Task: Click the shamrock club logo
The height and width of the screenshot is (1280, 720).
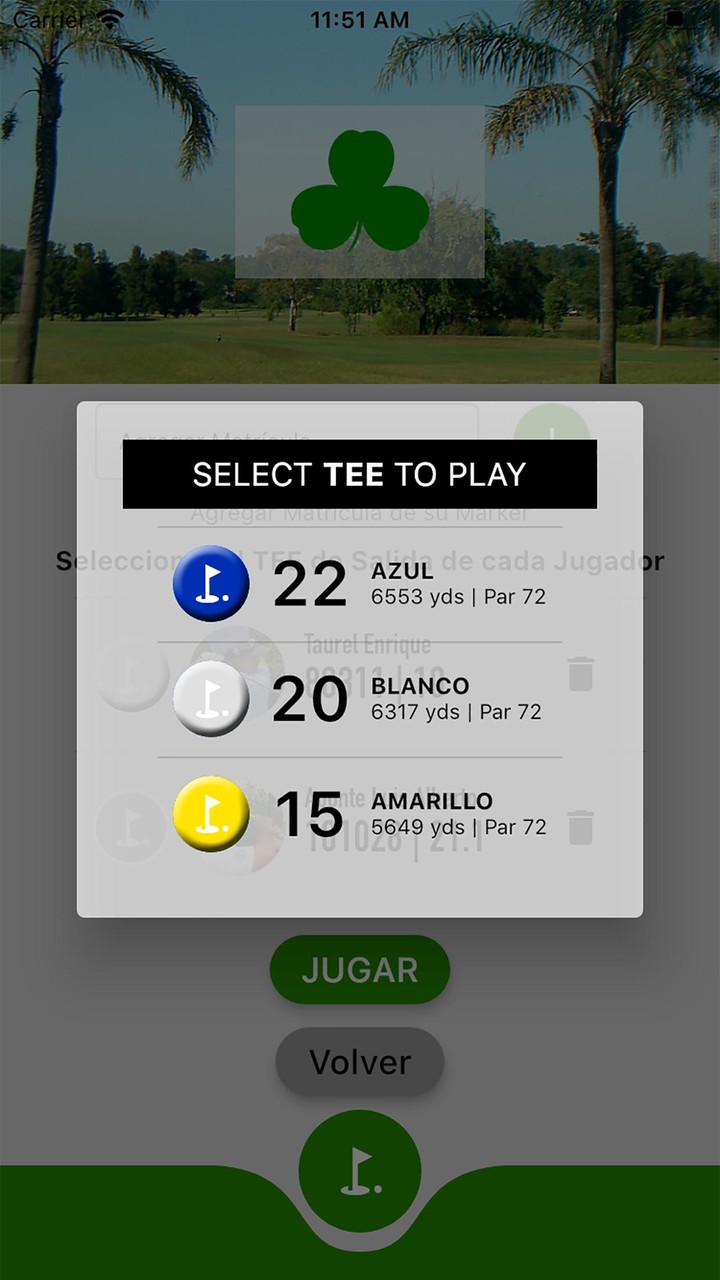Action: pyautogui.click(x=360, y=190)
